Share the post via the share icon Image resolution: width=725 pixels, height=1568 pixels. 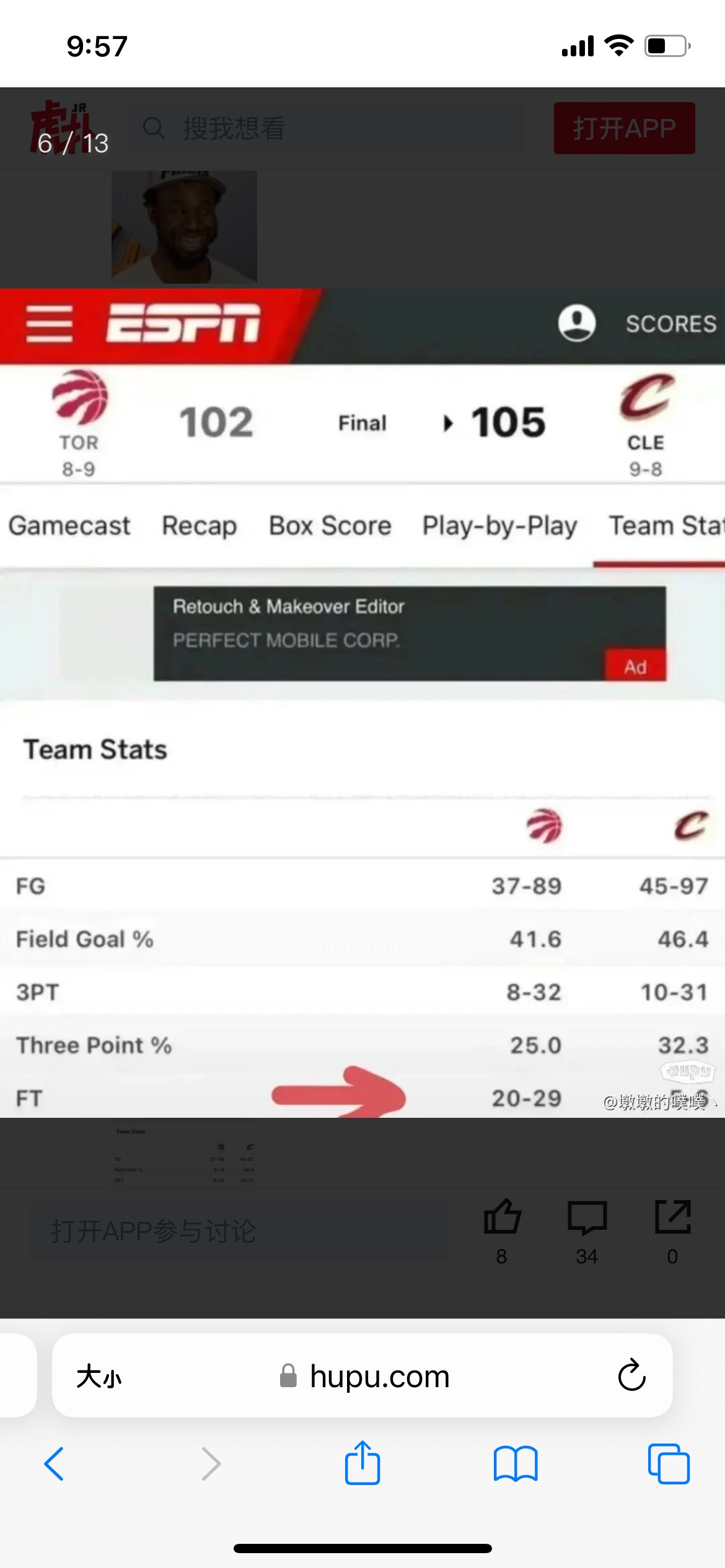click(672, 1218)
